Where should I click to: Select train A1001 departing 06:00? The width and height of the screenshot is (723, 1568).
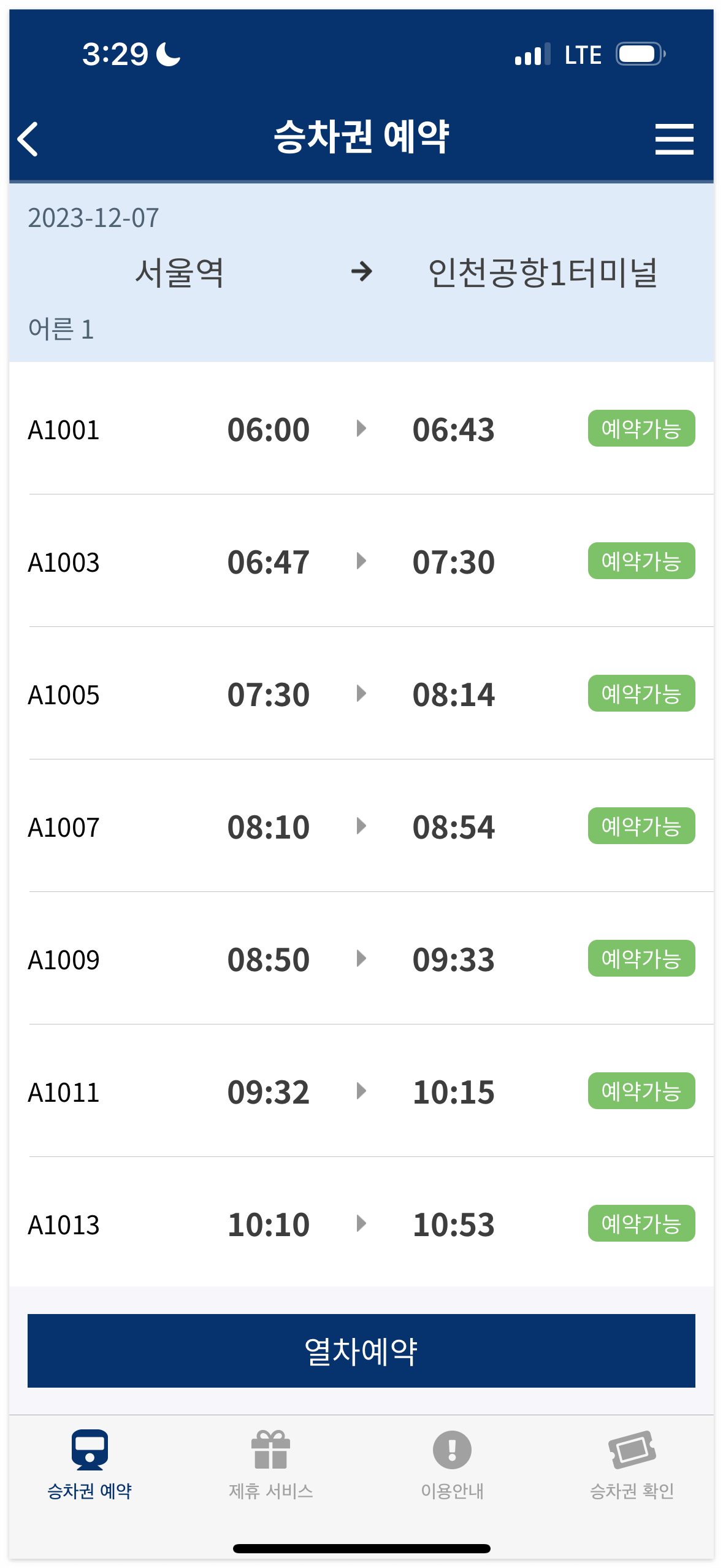361,429
